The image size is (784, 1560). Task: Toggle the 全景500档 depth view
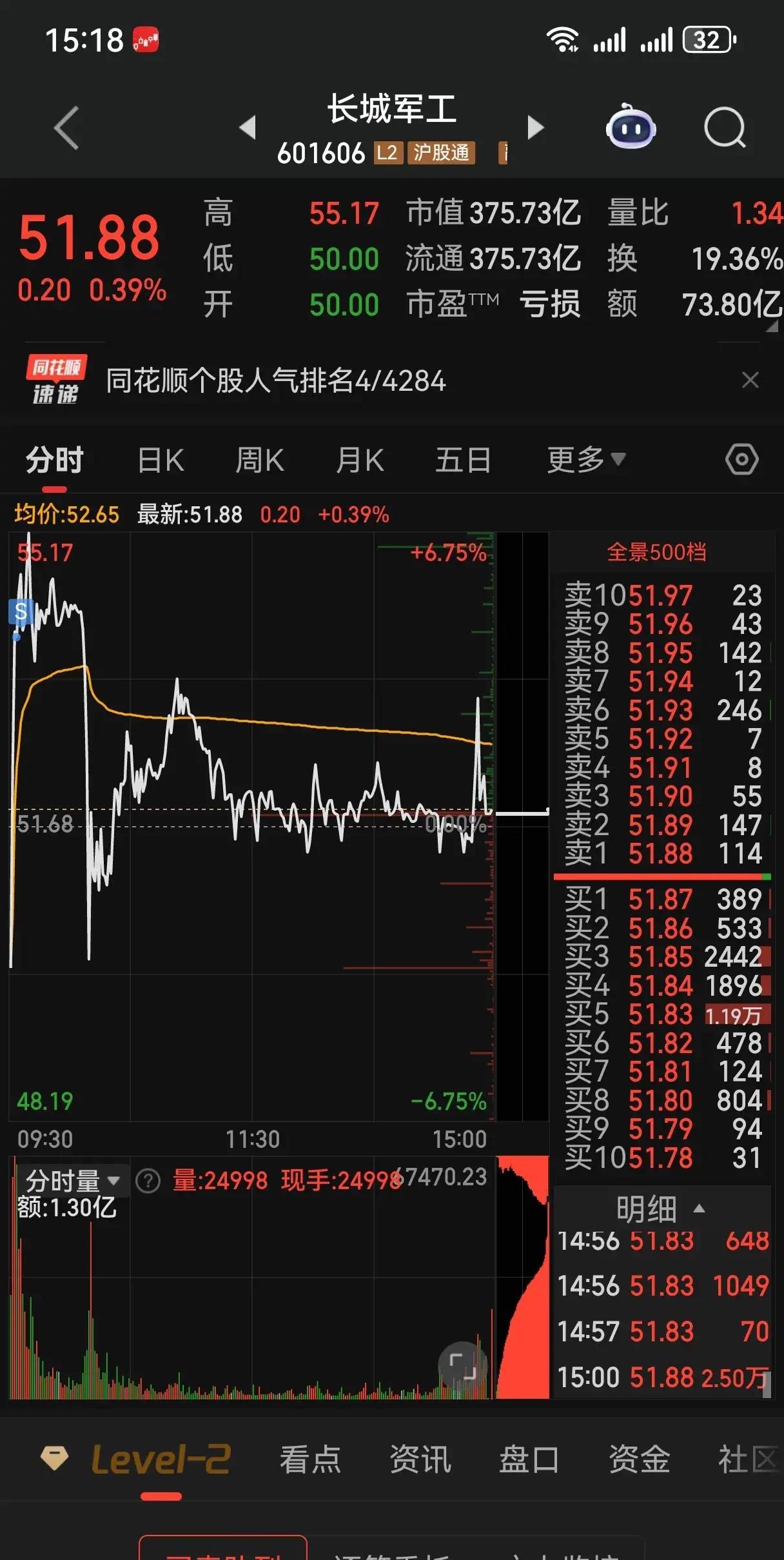click(x=657, y=552)
